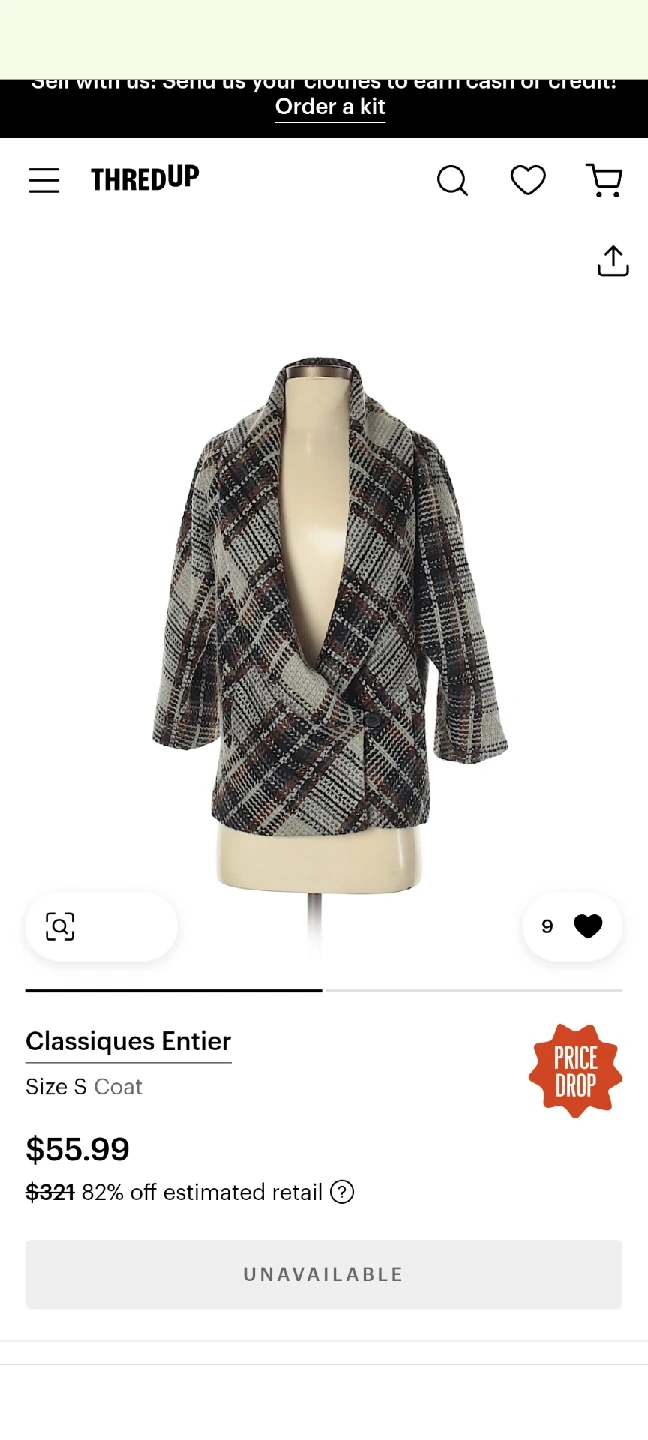Share this coat listing
The height and width of the screenshot is (1440, 648).
click(612, 261)
